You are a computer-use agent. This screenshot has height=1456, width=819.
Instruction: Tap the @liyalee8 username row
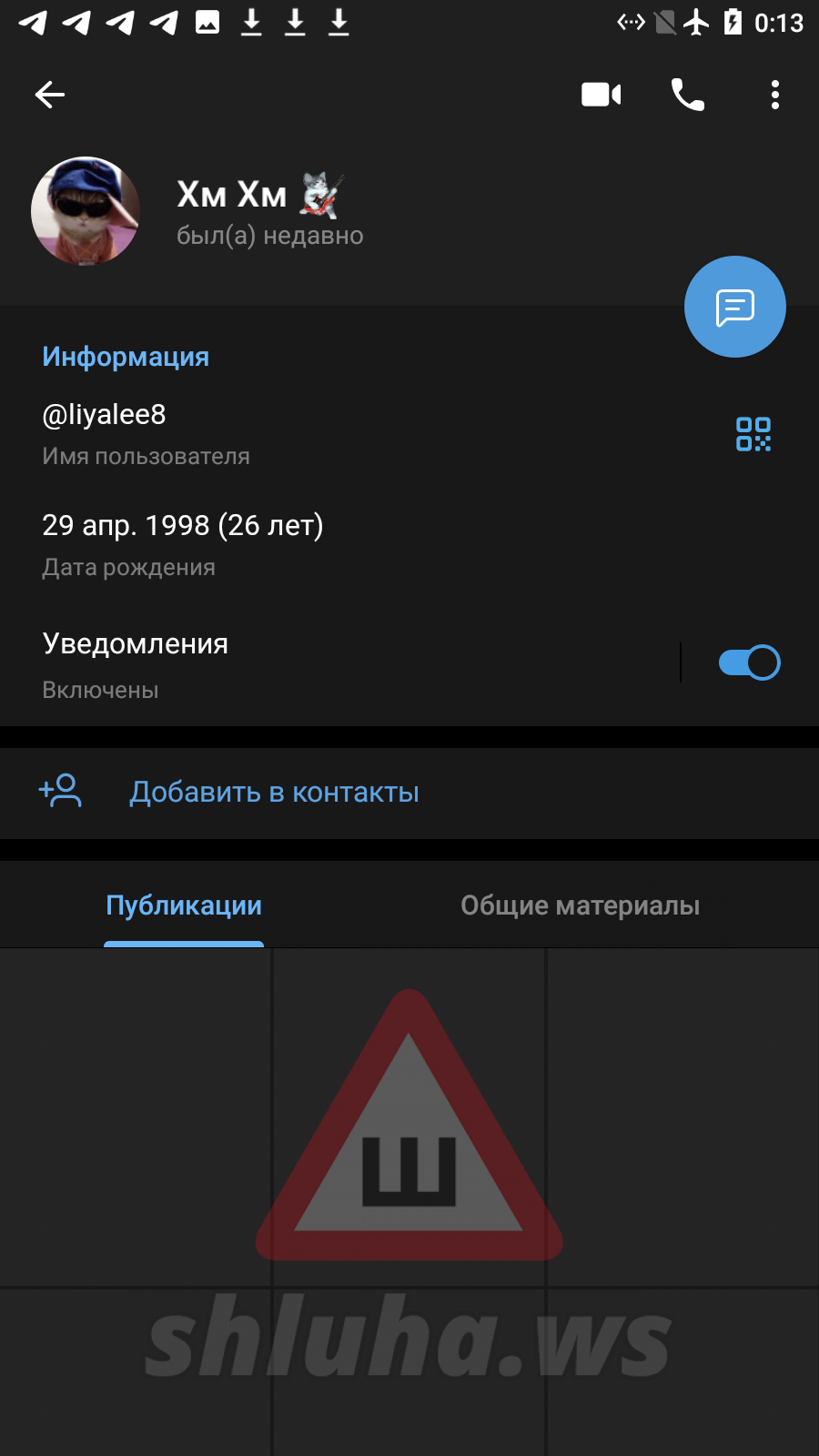(x=273, y=432)
